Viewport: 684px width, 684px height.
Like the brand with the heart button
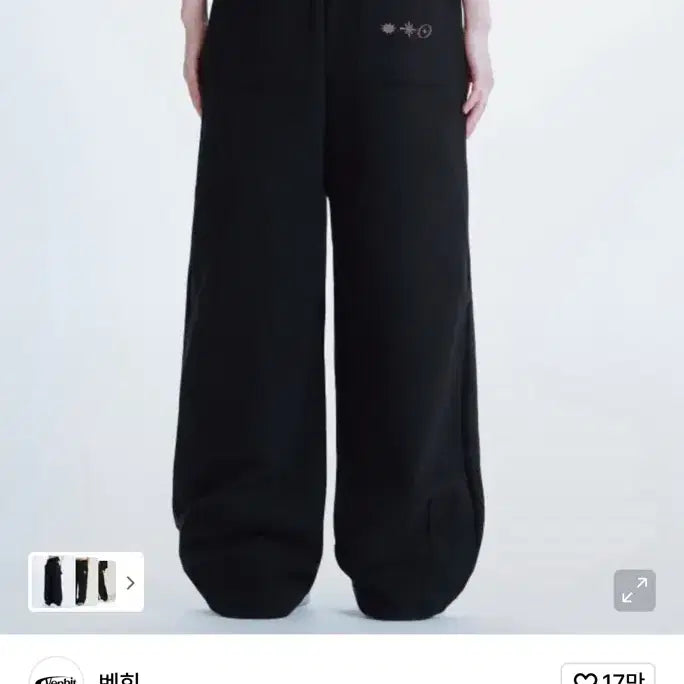point(607,676)
